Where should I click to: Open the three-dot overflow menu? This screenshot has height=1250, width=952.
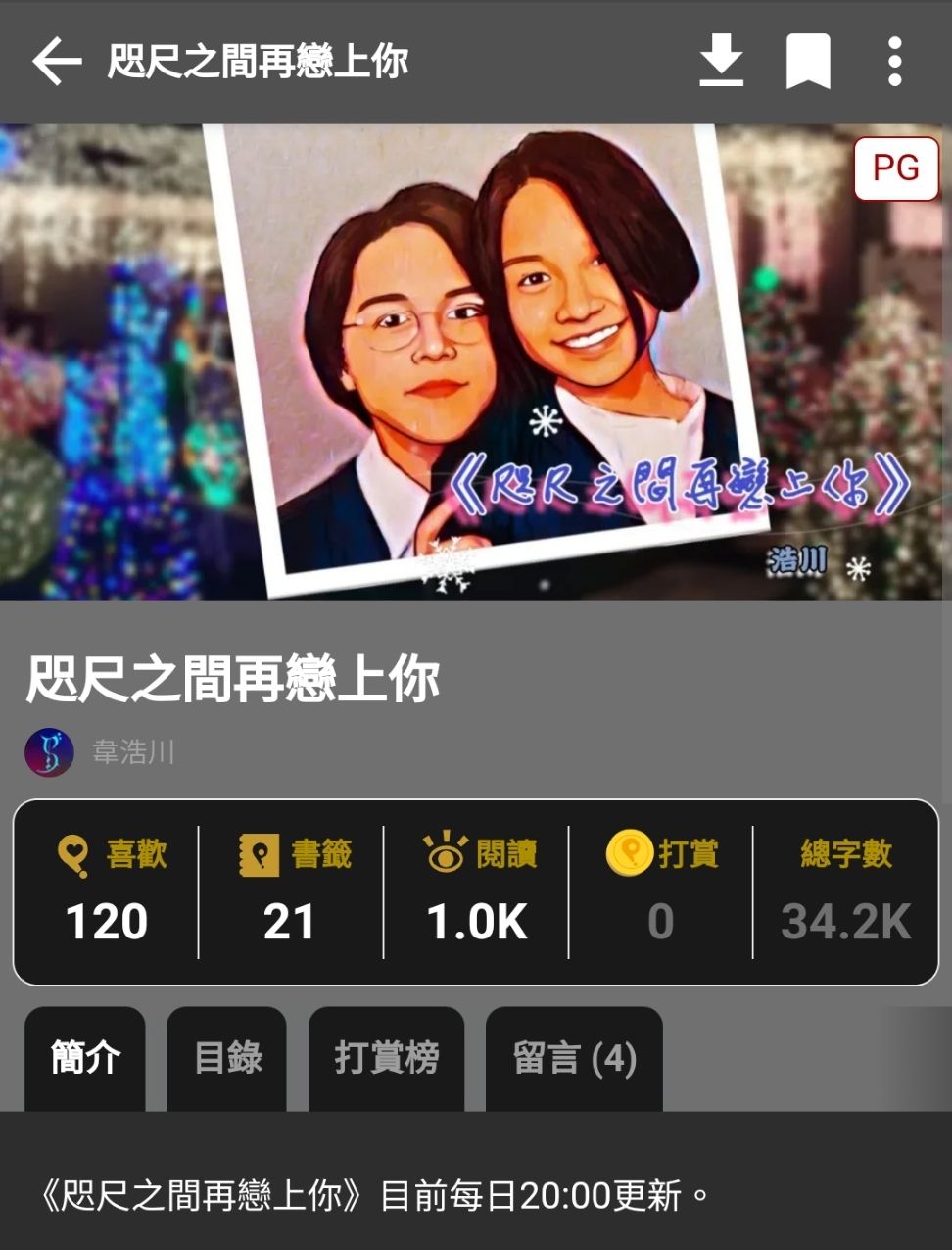(x=894, y=62)
